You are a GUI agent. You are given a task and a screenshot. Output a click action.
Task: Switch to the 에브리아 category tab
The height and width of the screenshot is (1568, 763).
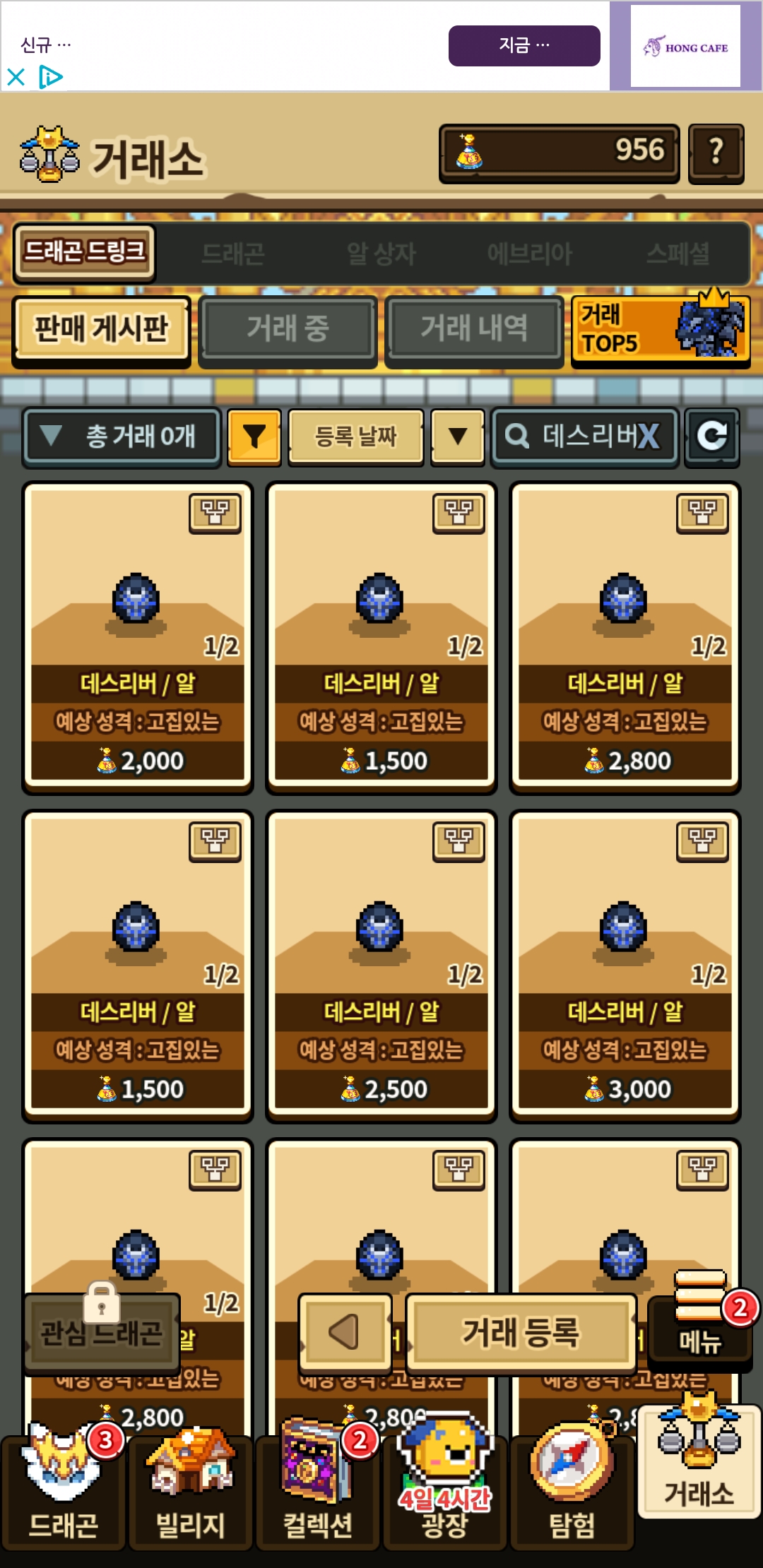(x=529, y=254)
